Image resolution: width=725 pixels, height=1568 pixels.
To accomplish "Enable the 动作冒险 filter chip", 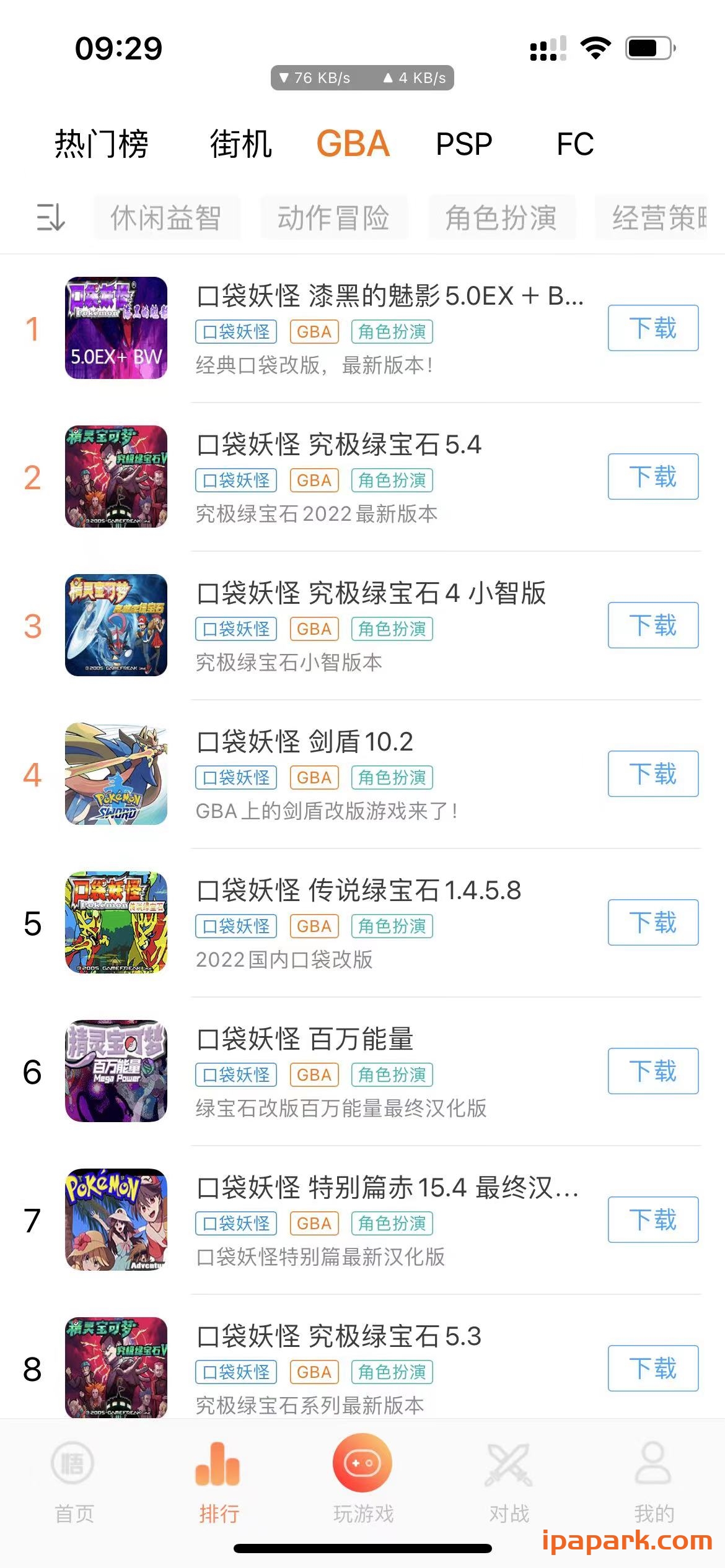I will tap(335, 218).
